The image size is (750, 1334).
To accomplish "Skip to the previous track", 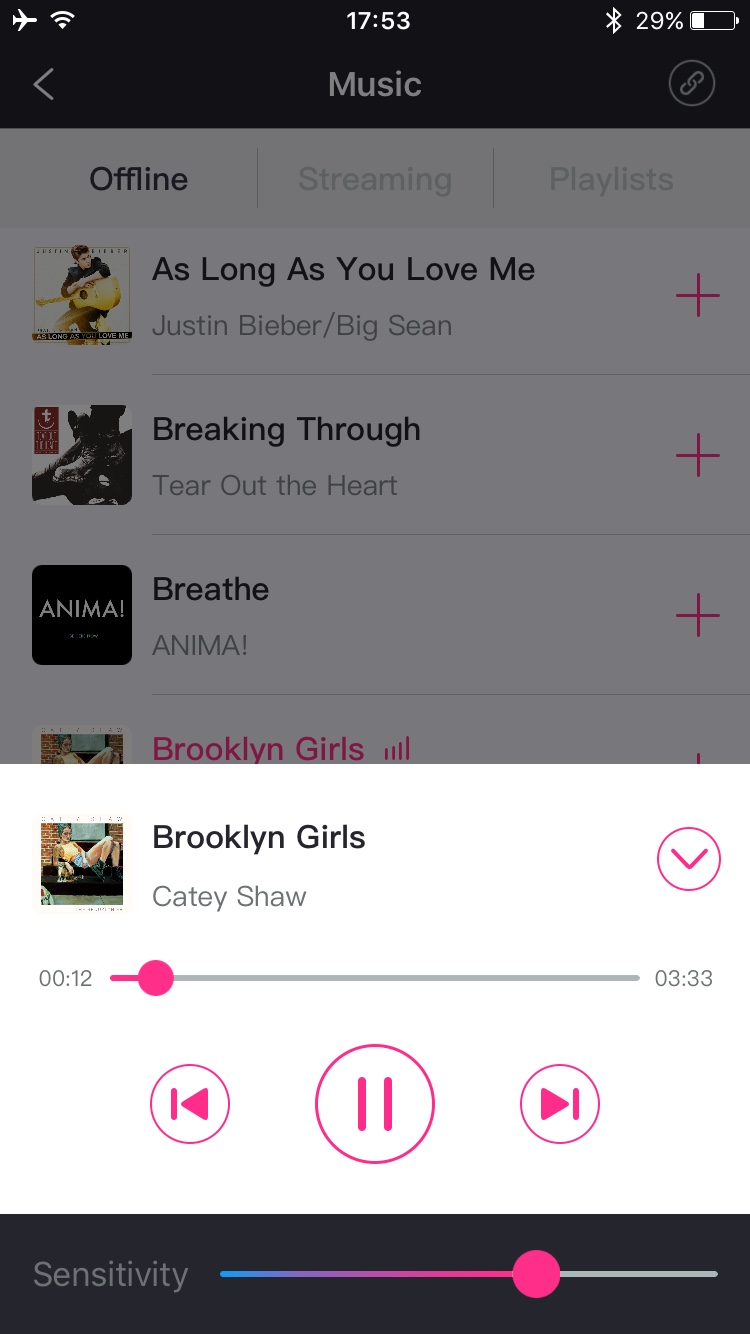I will pyautogui.click(x=190, y=1104).
